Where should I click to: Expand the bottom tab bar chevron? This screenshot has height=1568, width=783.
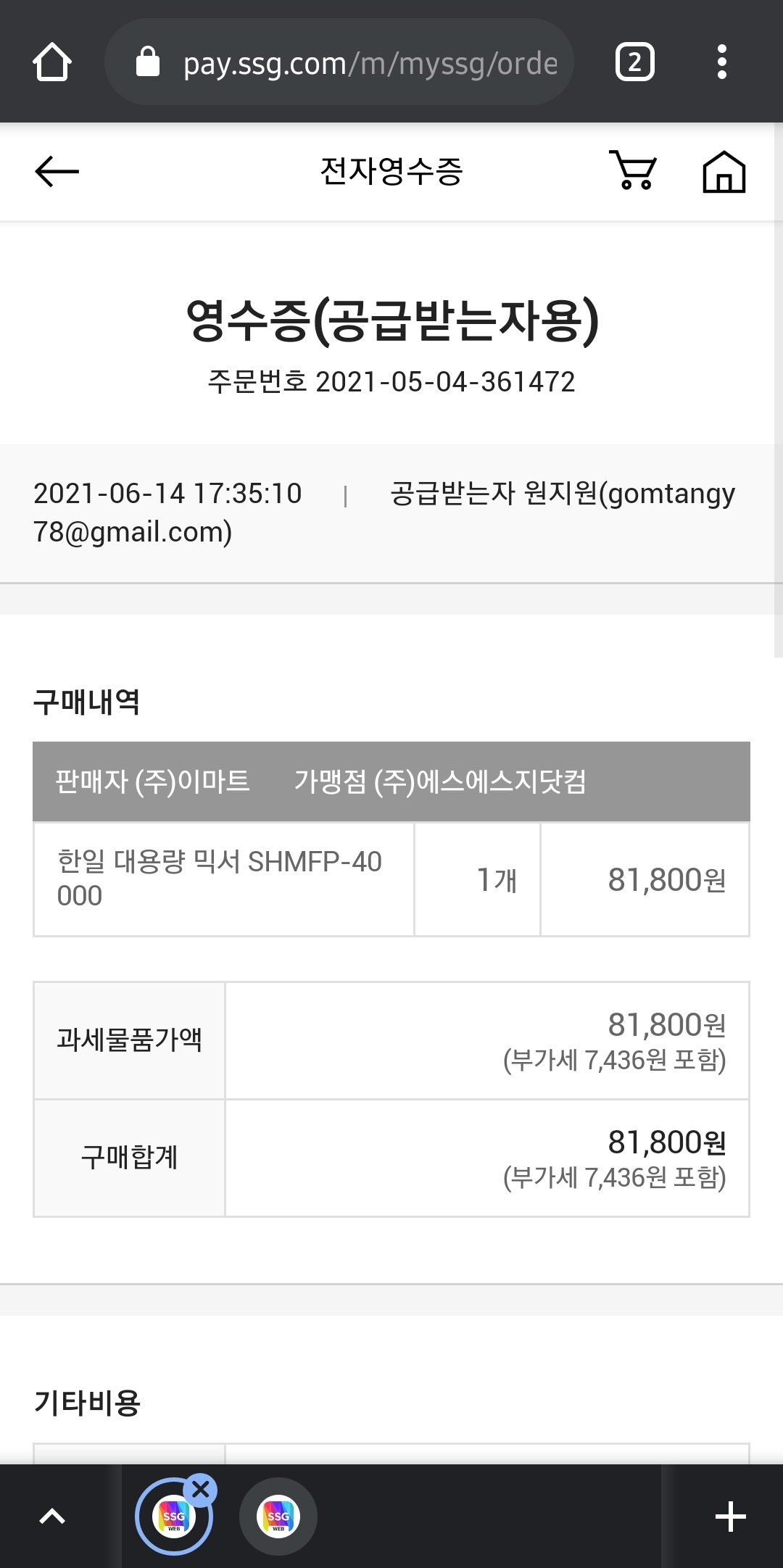[x=52, y=1517]
